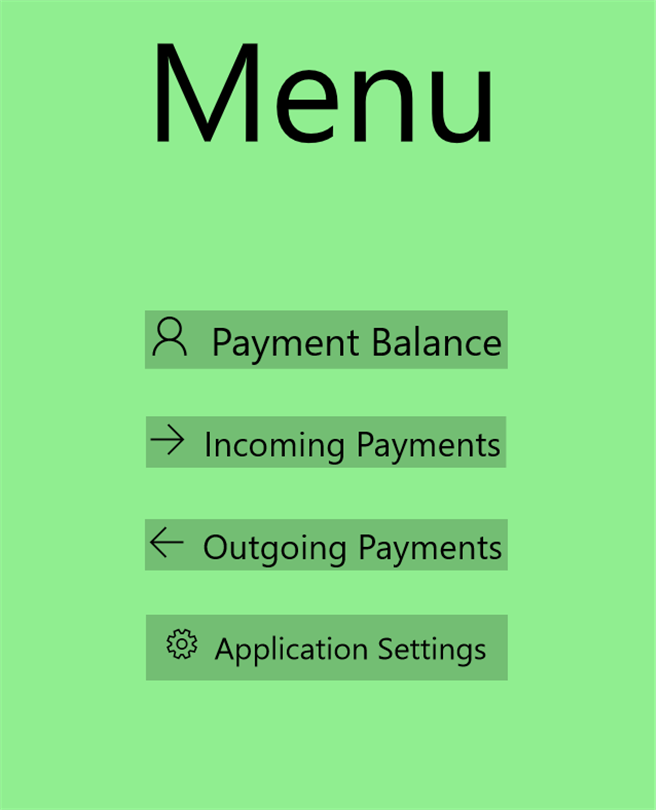The width and height of the screenshot is (656, 810).
Task: Go to Incoming Payments
Action: pos(326,442)
